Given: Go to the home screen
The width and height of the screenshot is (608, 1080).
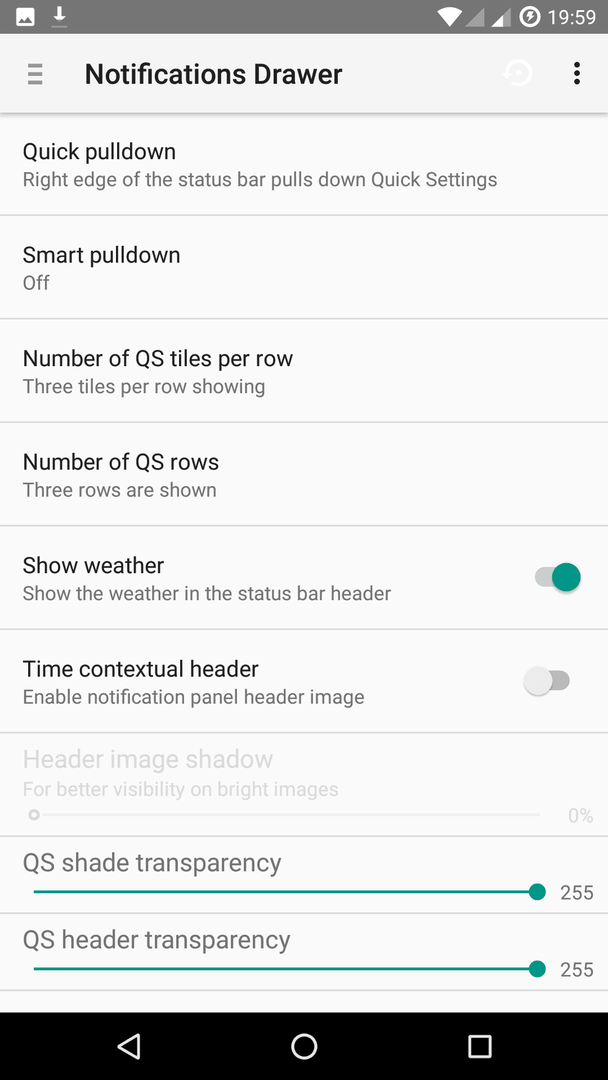Looking at the screenshot, I should click(x=304, y=1046).
